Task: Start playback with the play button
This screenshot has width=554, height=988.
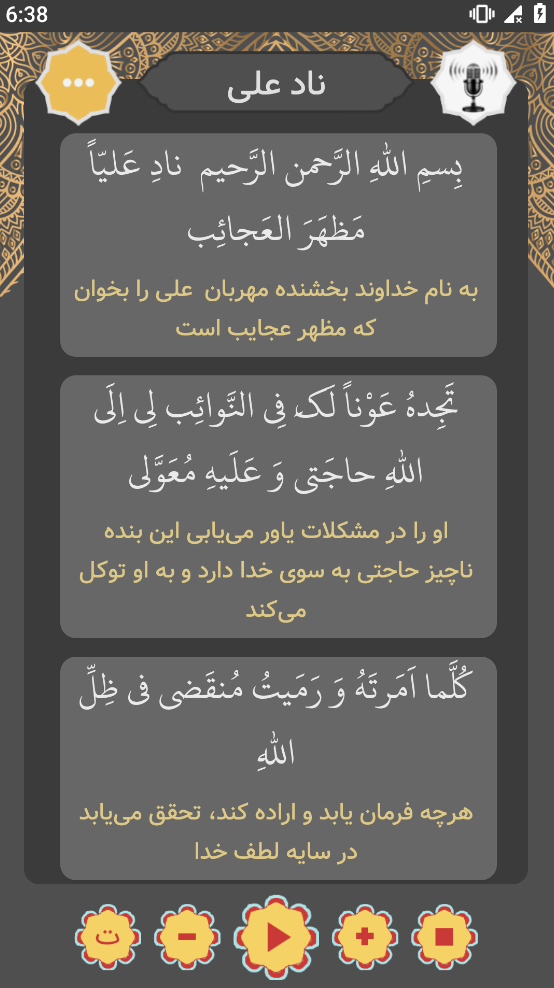Action: [x=276, y=937]
